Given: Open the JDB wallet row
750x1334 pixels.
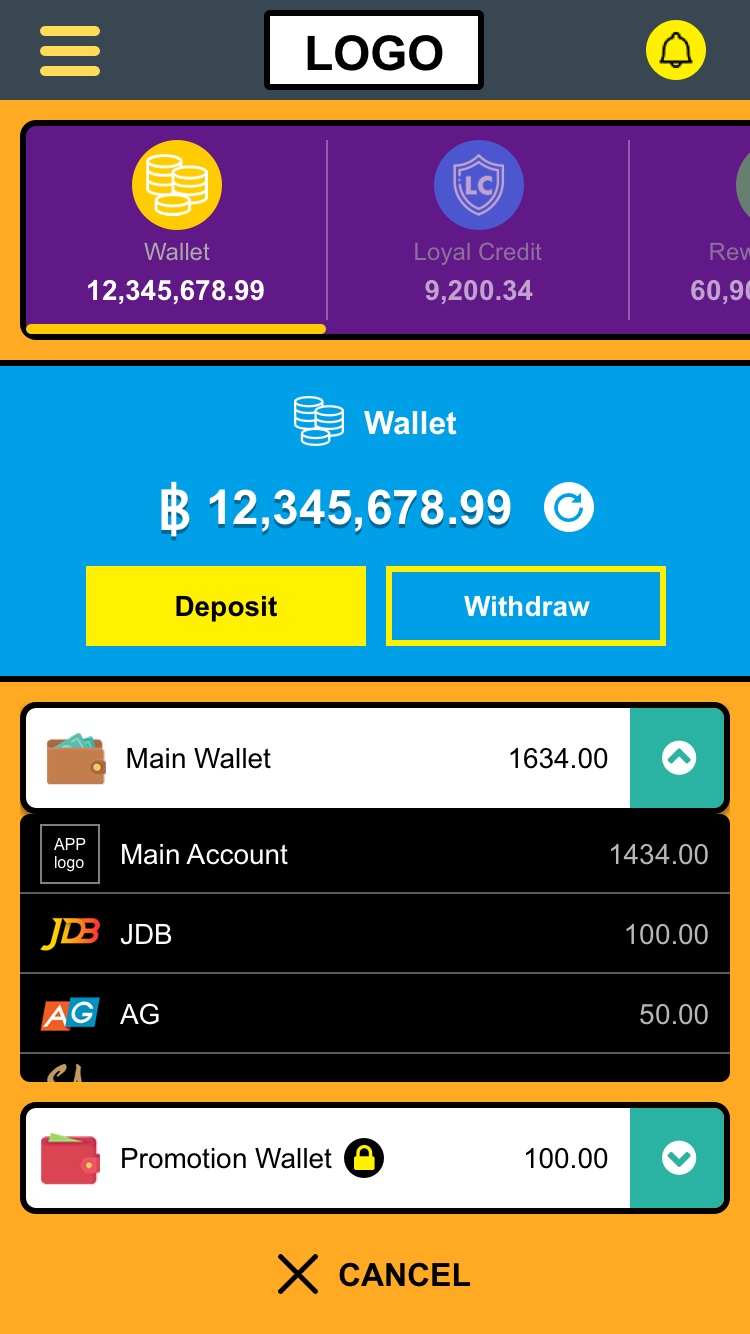Looking at the screenshot, I should point(374,934).
